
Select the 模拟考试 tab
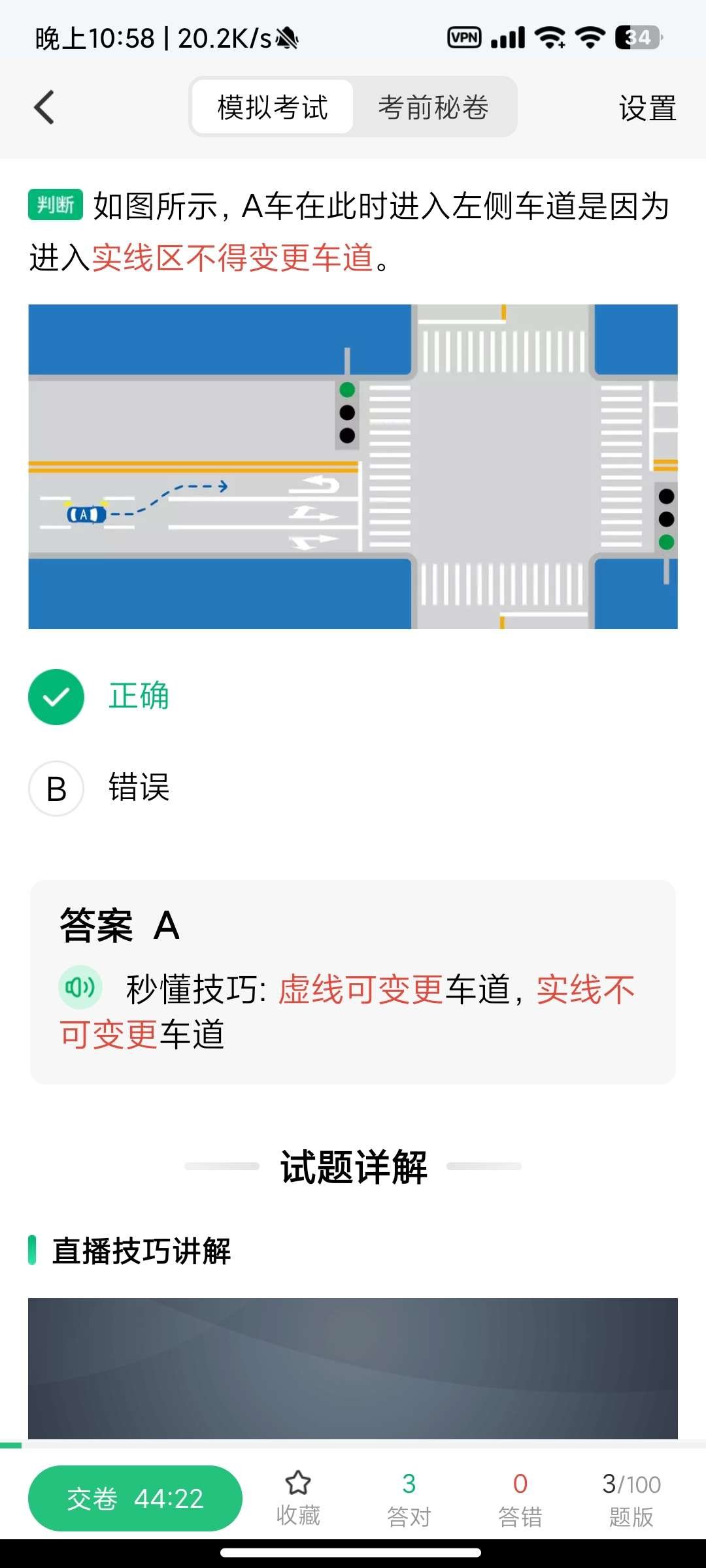(273, 108)
